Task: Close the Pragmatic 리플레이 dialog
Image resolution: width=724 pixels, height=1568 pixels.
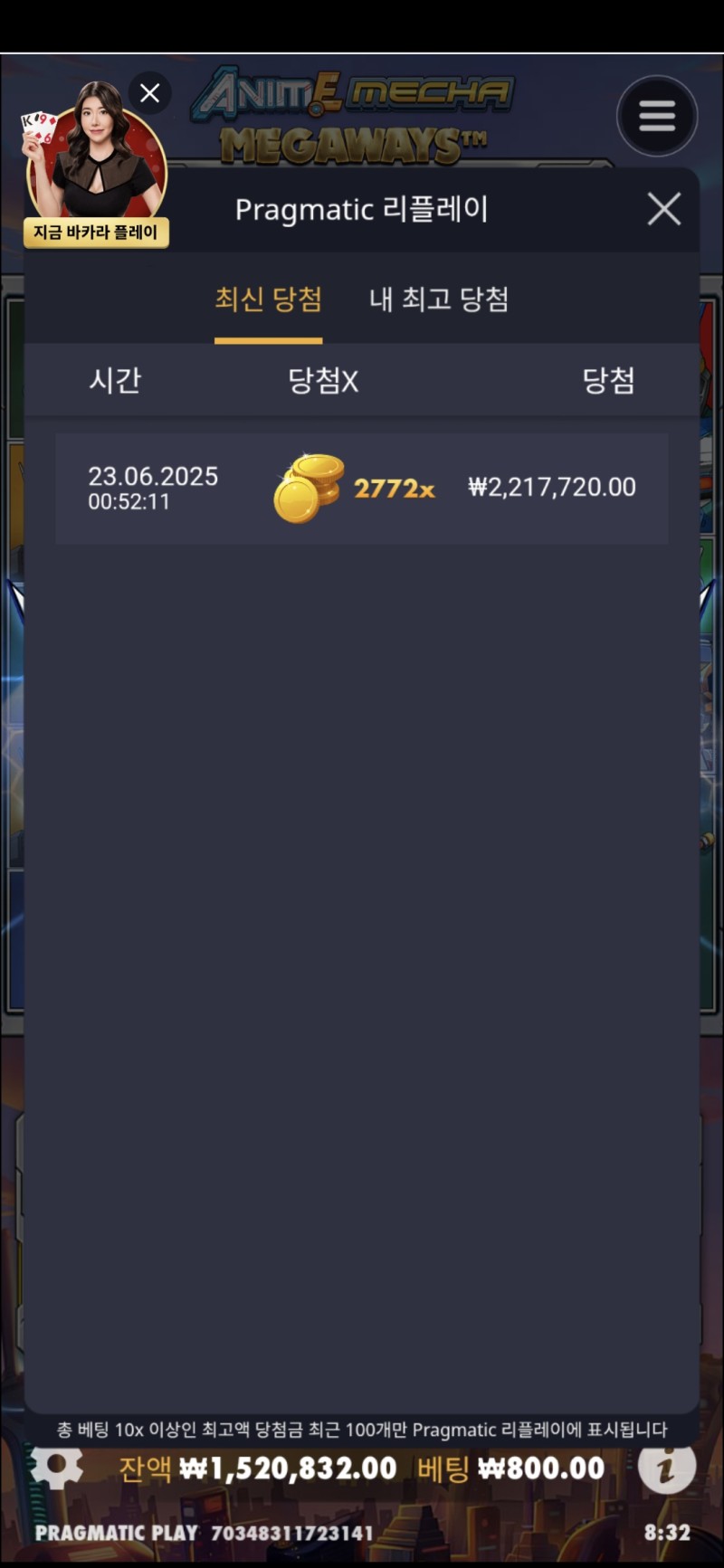Action: (x=663, y=209)
